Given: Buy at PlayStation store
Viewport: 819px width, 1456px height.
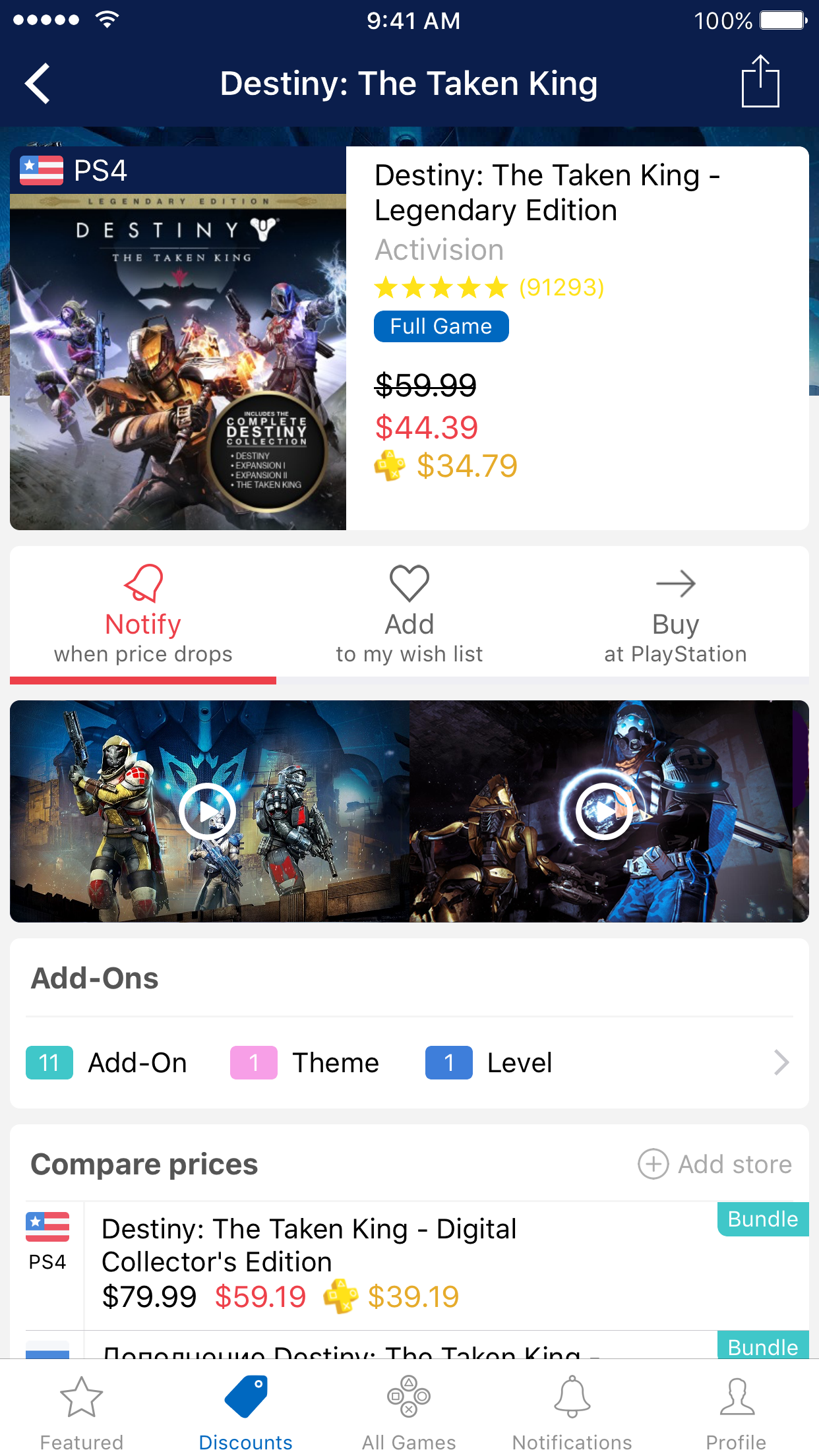Looking at the screenshot, I should [675, 614].
